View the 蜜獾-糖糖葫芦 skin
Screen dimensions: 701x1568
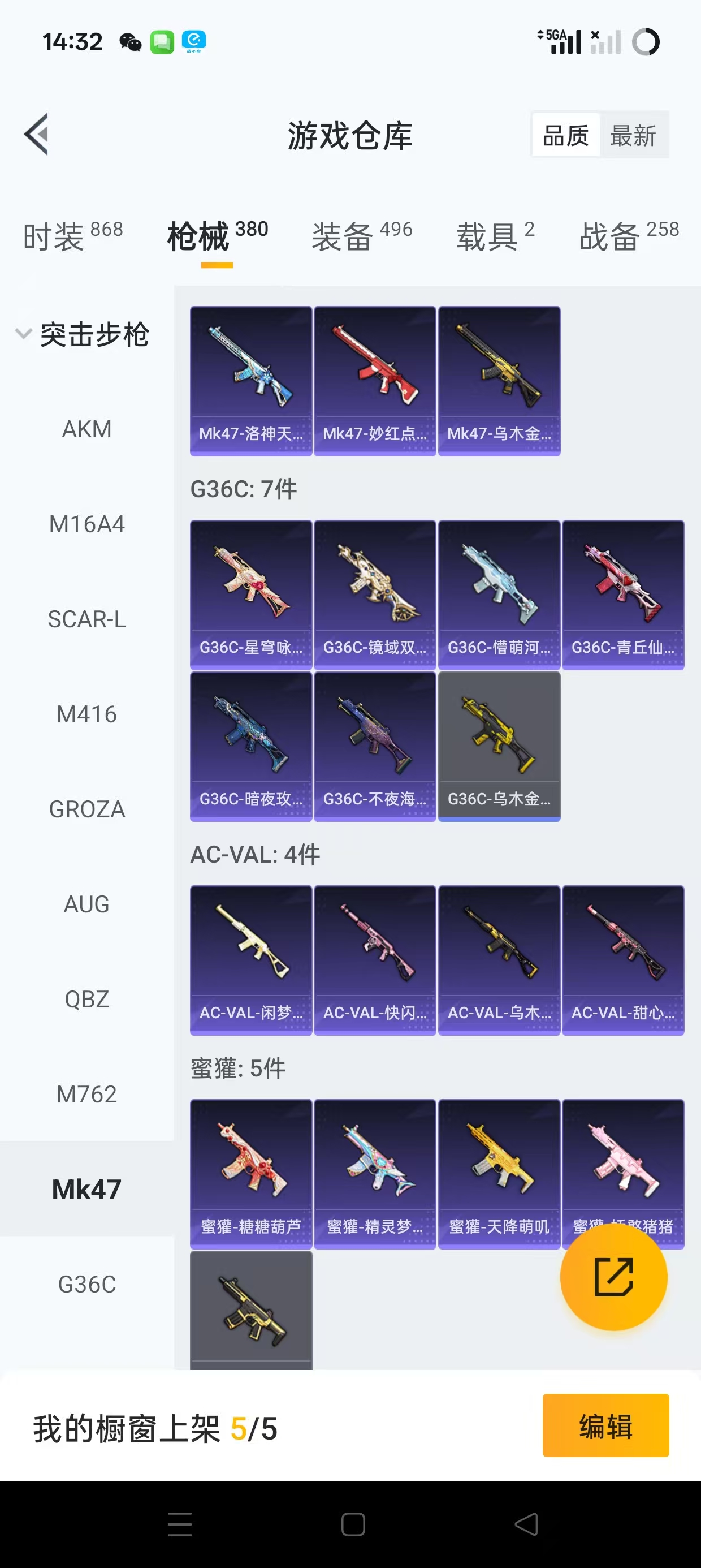tap(250, 1174)
